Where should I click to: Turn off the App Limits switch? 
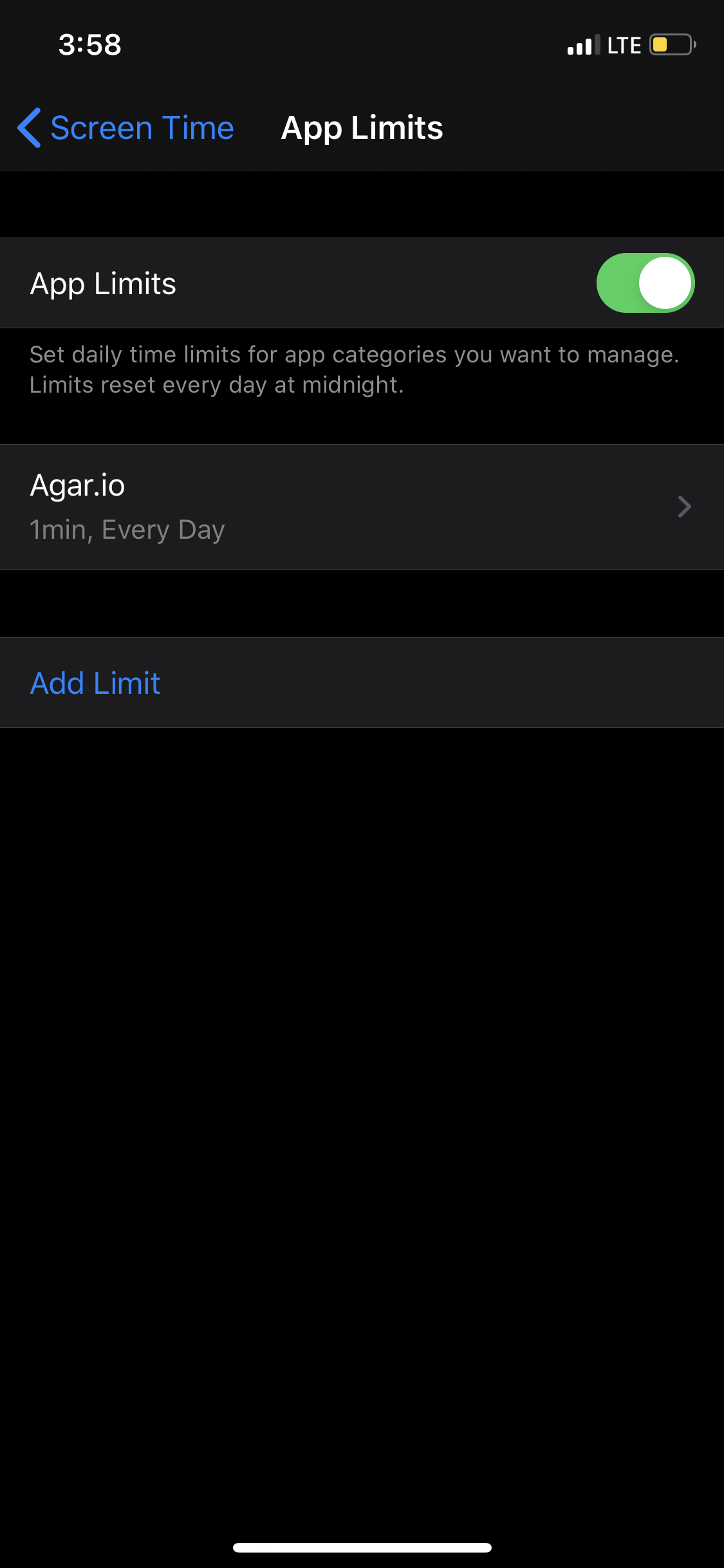645,283
